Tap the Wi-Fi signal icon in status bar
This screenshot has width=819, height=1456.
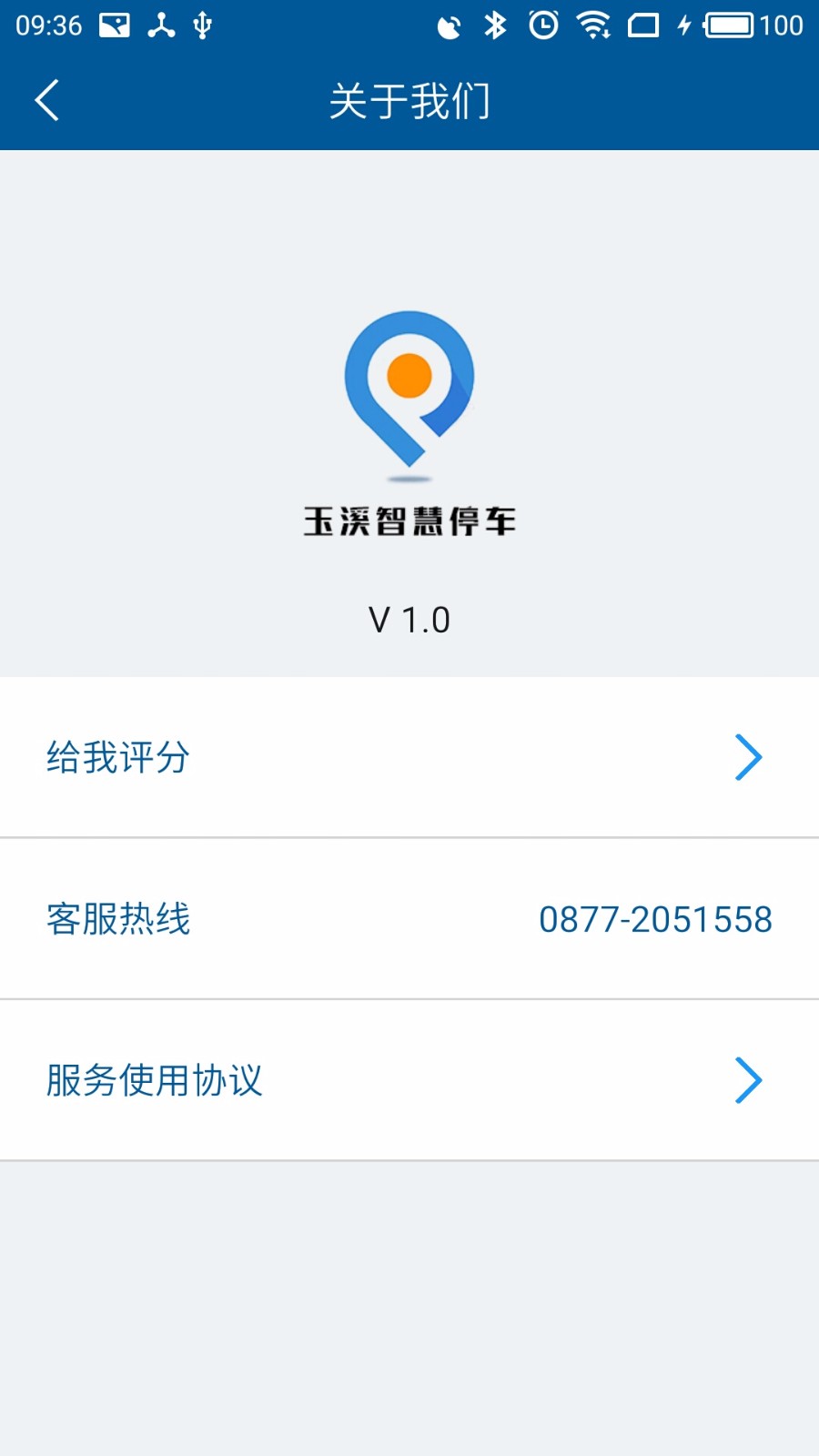(593, 25)
